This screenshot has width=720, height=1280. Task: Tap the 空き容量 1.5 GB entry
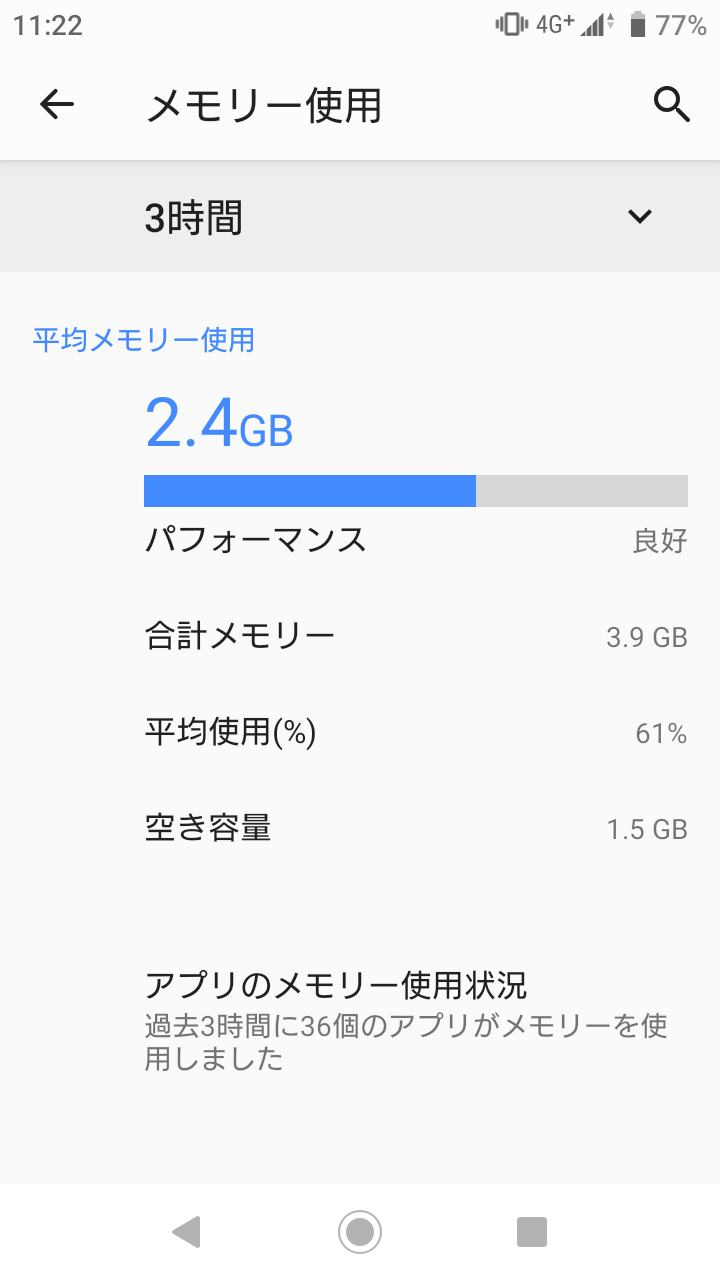click(x=360, y=828)
